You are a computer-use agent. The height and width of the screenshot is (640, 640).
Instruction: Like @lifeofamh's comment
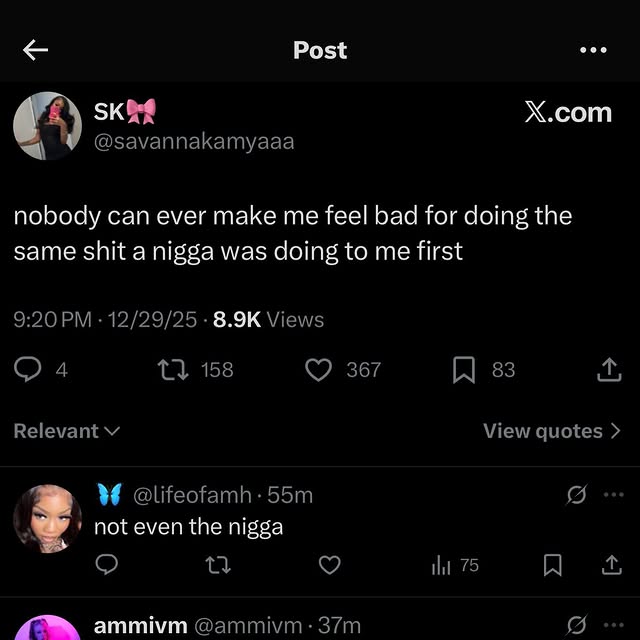(x=329, y=566)
